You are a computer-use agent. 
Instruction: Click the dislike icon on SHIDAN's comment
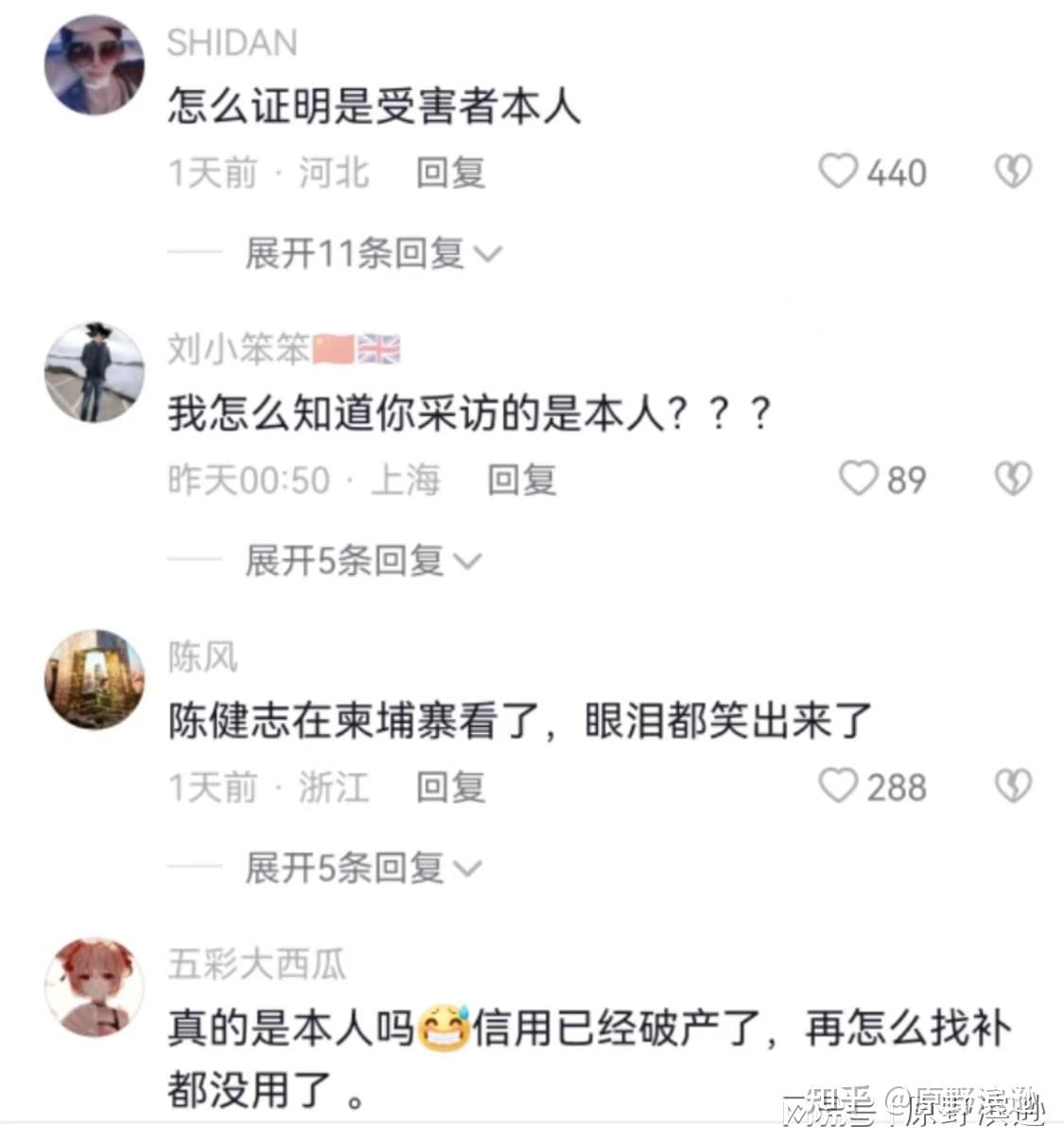coord(1013,172)
